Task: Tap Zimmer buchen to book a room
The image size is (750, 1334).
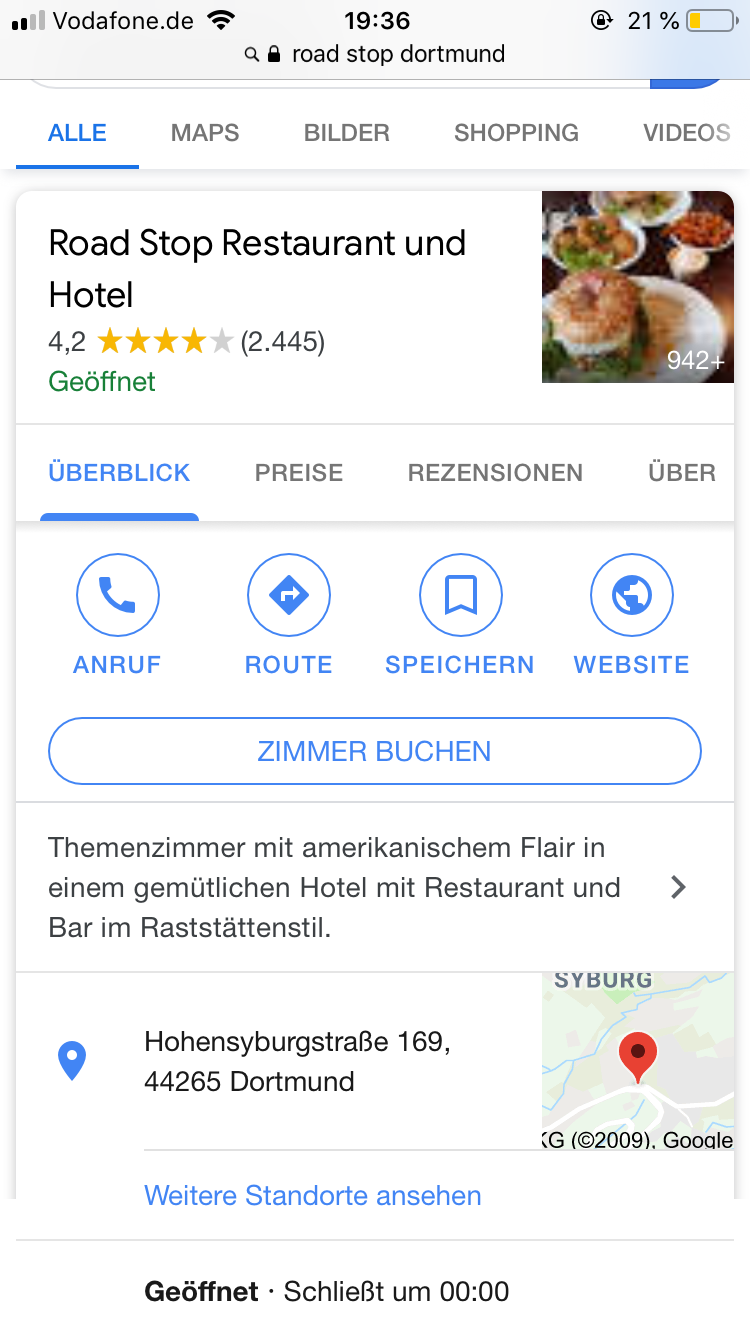Action: click(x=374, y=751)
